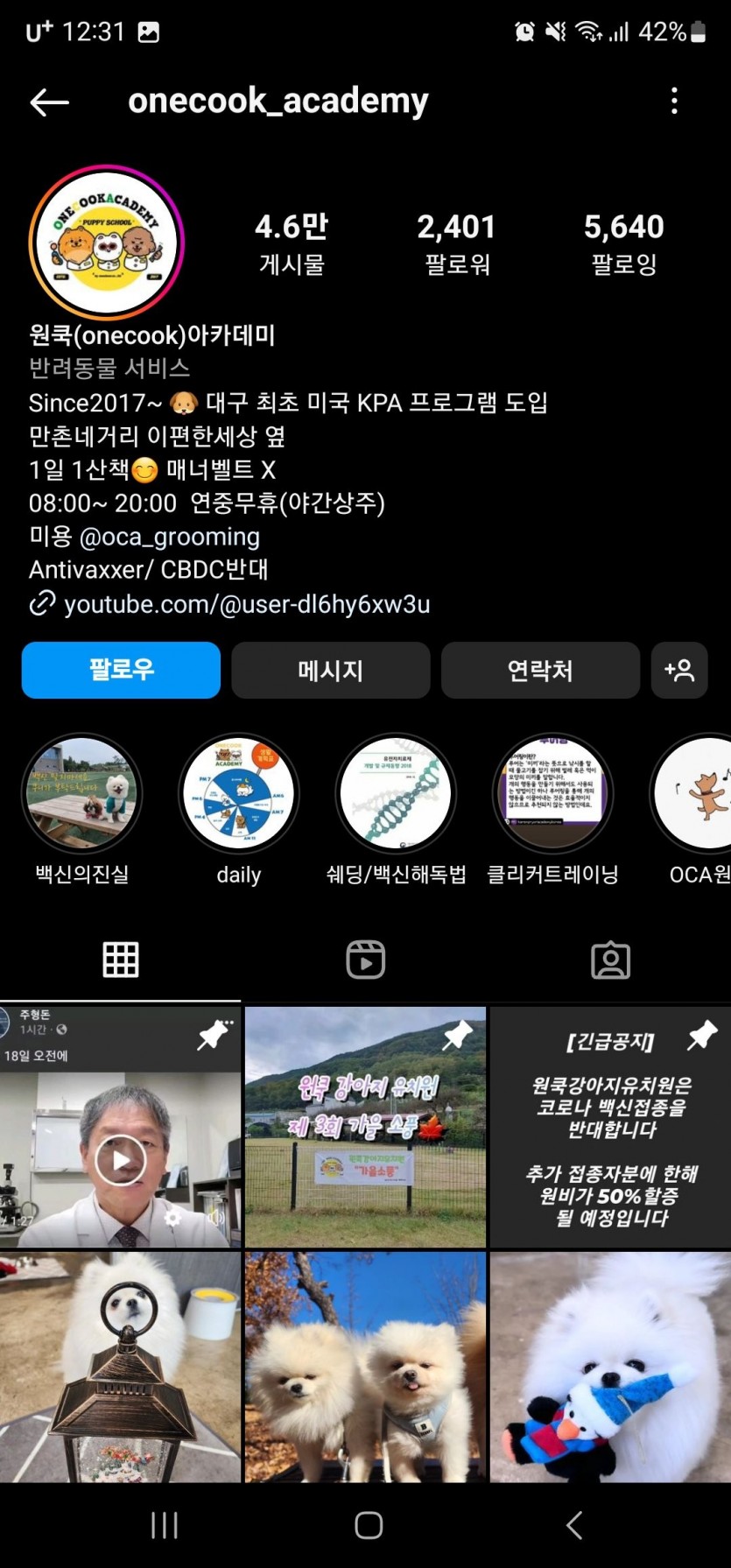This screenshot has width=731, height=1568.
Task: View the 팔로잉 following list
Action: coord(623,243)
